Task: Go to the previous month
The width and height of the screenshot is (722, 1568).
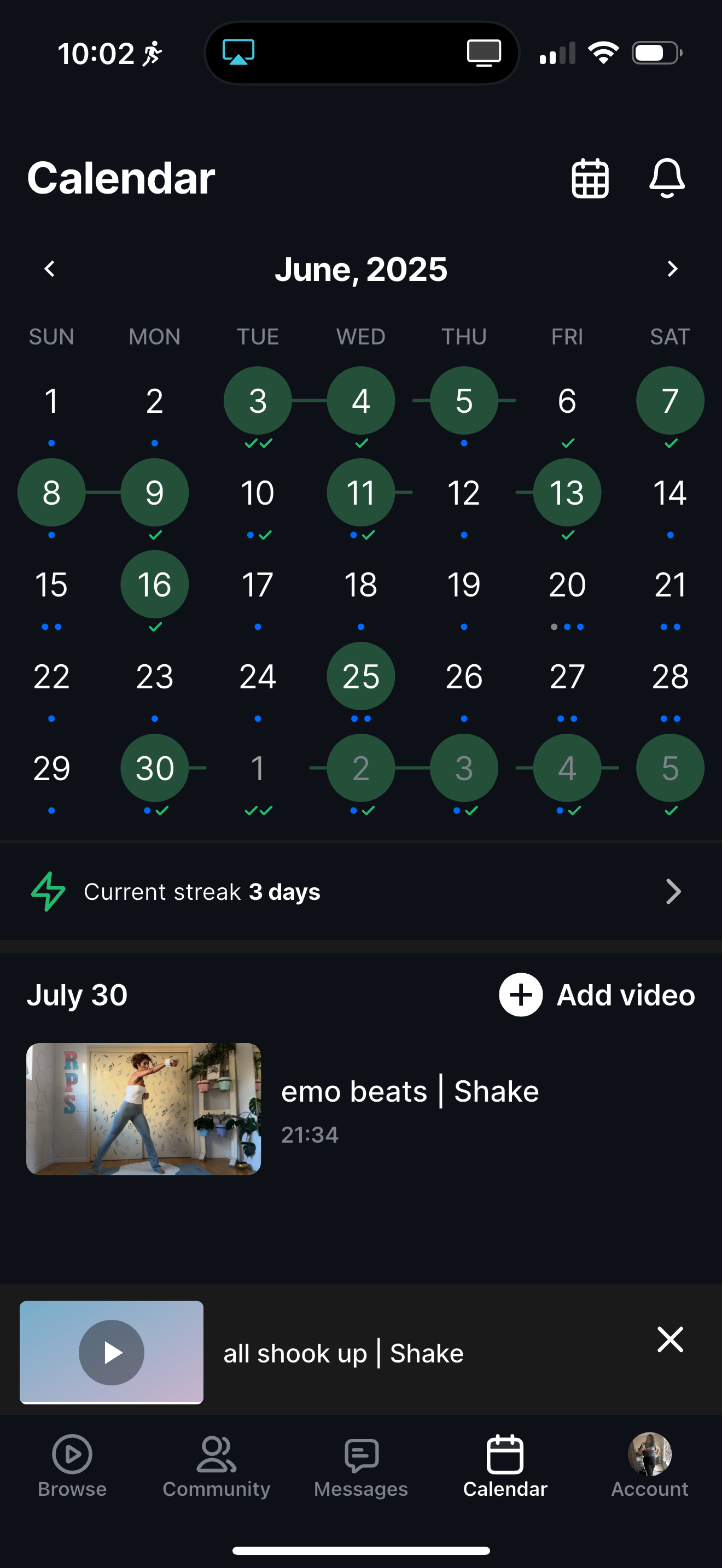Action: tap(50, 268)
